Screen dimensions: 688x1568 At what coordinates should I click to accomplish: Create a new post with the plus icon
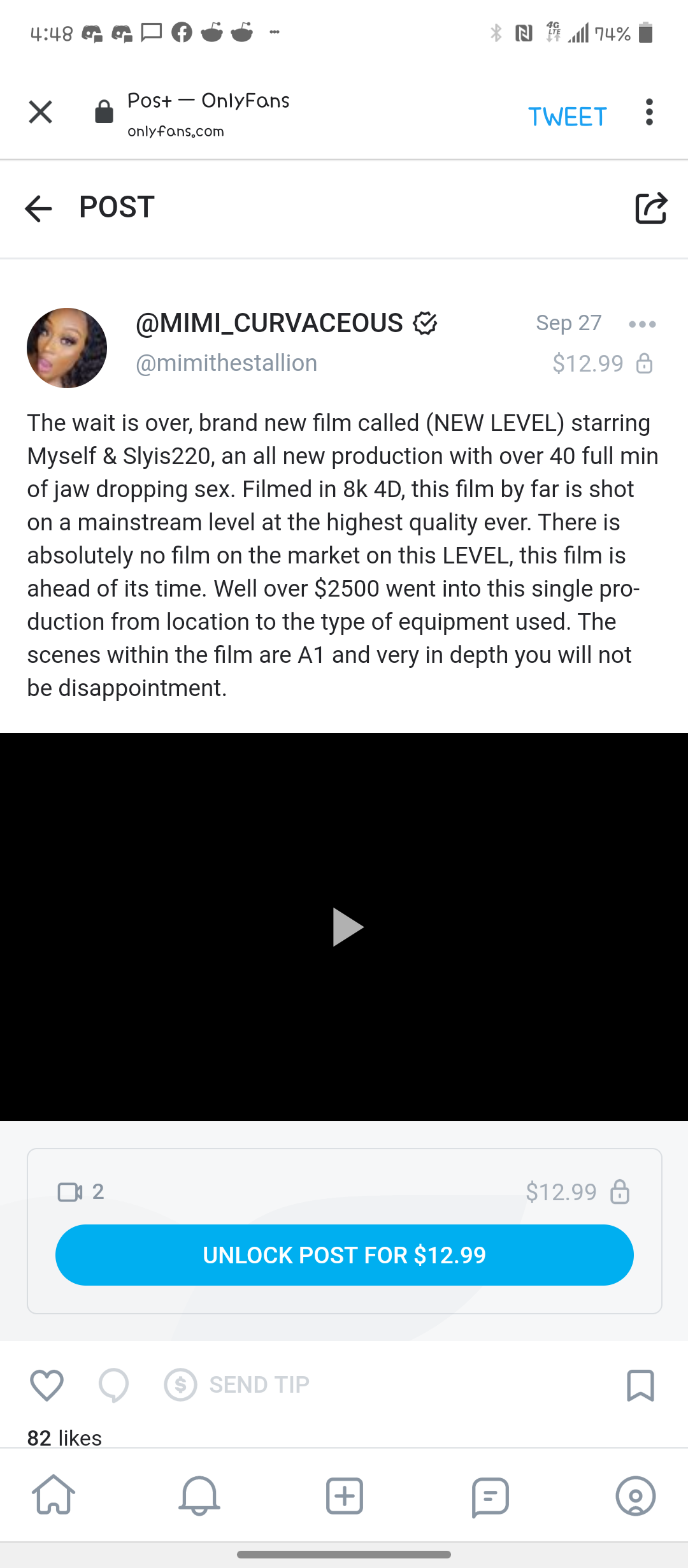[344, 1497]
